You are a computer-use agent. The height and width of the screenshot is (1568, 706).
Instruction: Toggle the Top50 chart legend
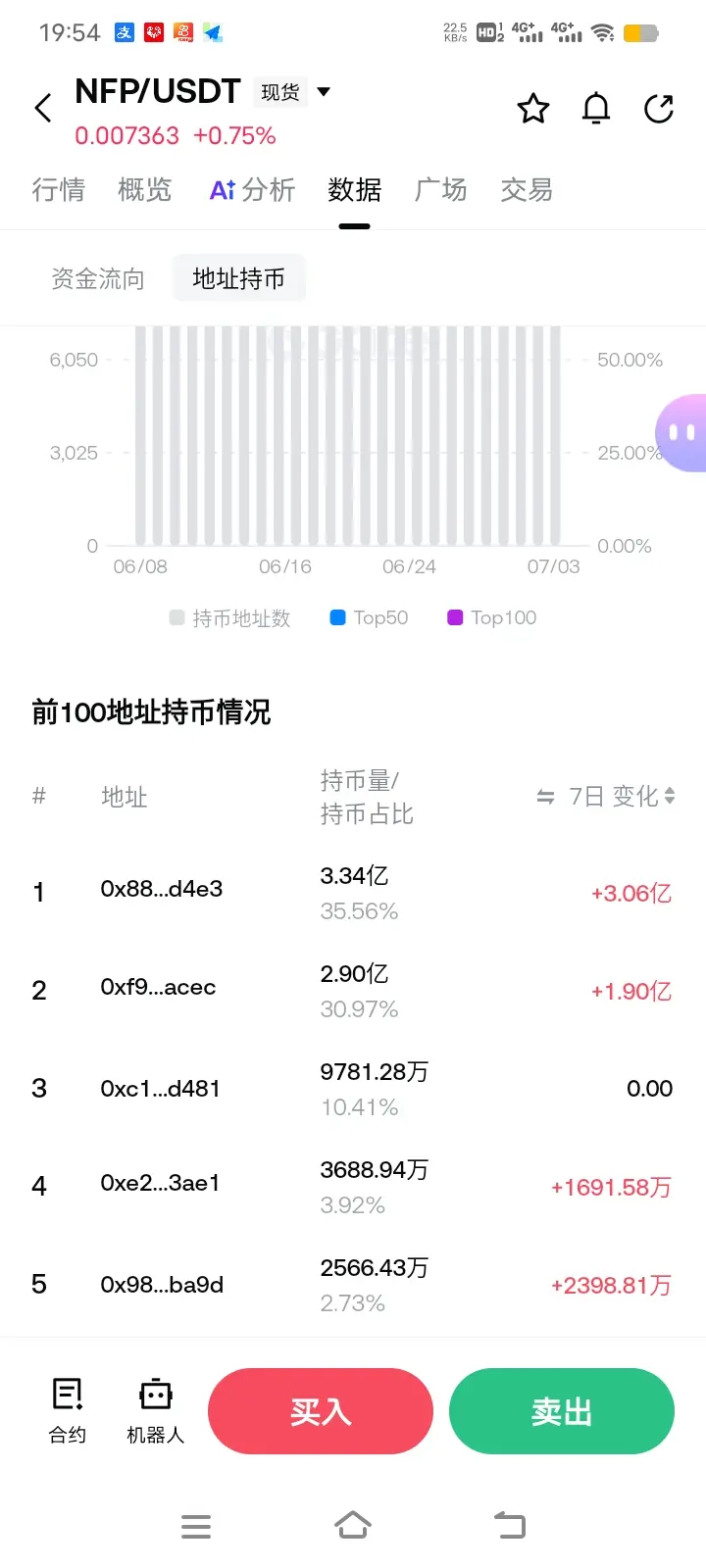370,617
